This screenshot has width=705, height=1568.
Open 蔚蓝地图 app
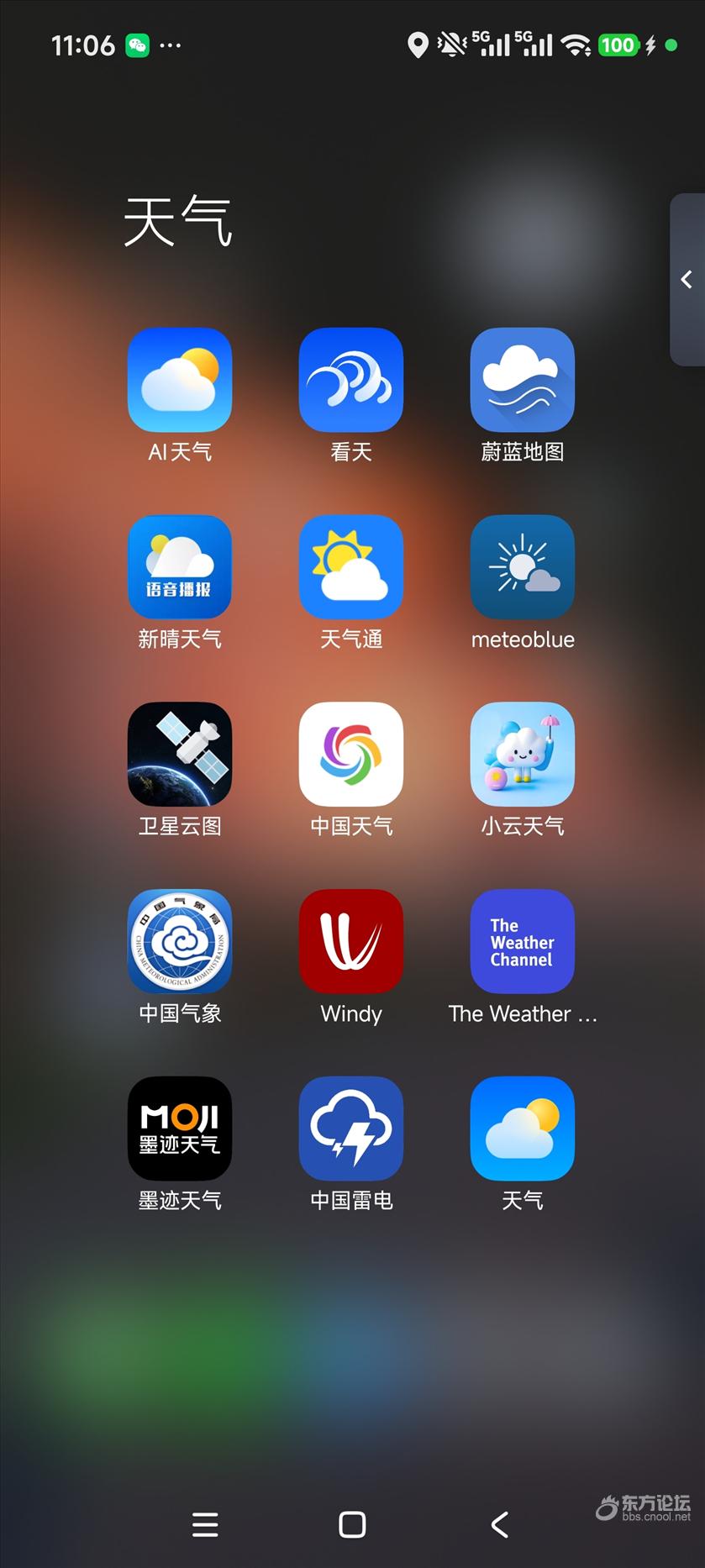click(522, 380)
